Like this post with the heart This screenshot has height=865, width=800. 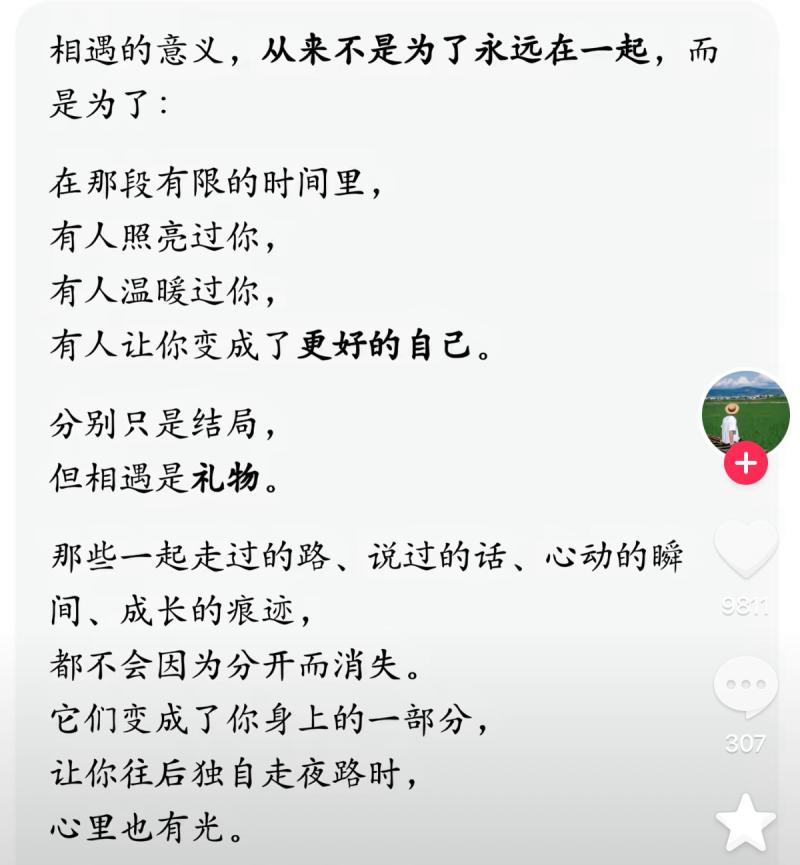point(745,550)
